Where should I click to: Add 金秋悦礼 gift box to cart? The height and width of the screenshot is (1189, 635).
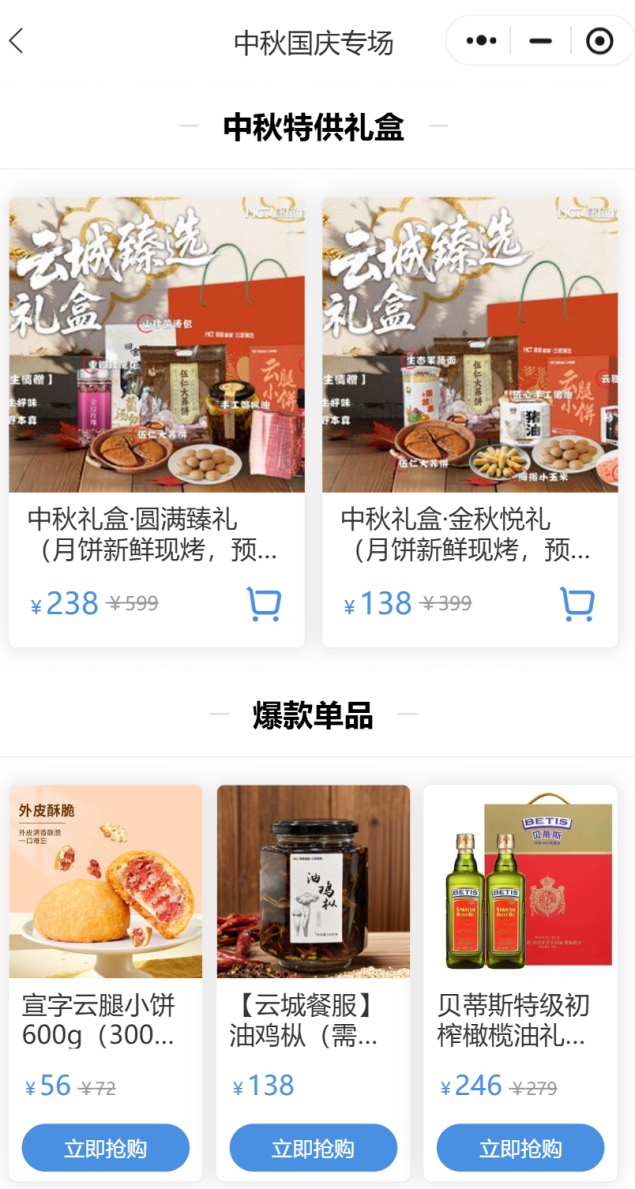pyautogui.click(x=577, y=604)
